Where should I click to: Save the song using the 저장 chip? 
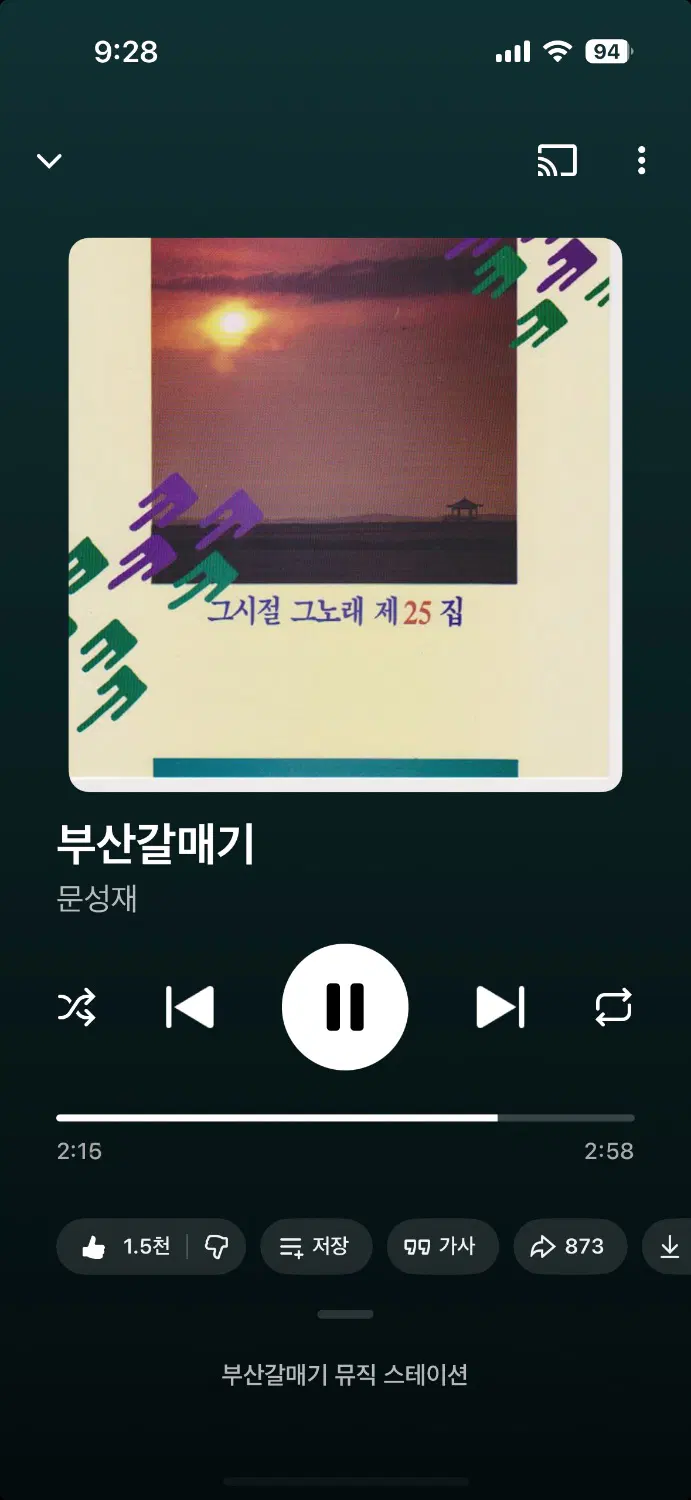(x=316, y=1247)
